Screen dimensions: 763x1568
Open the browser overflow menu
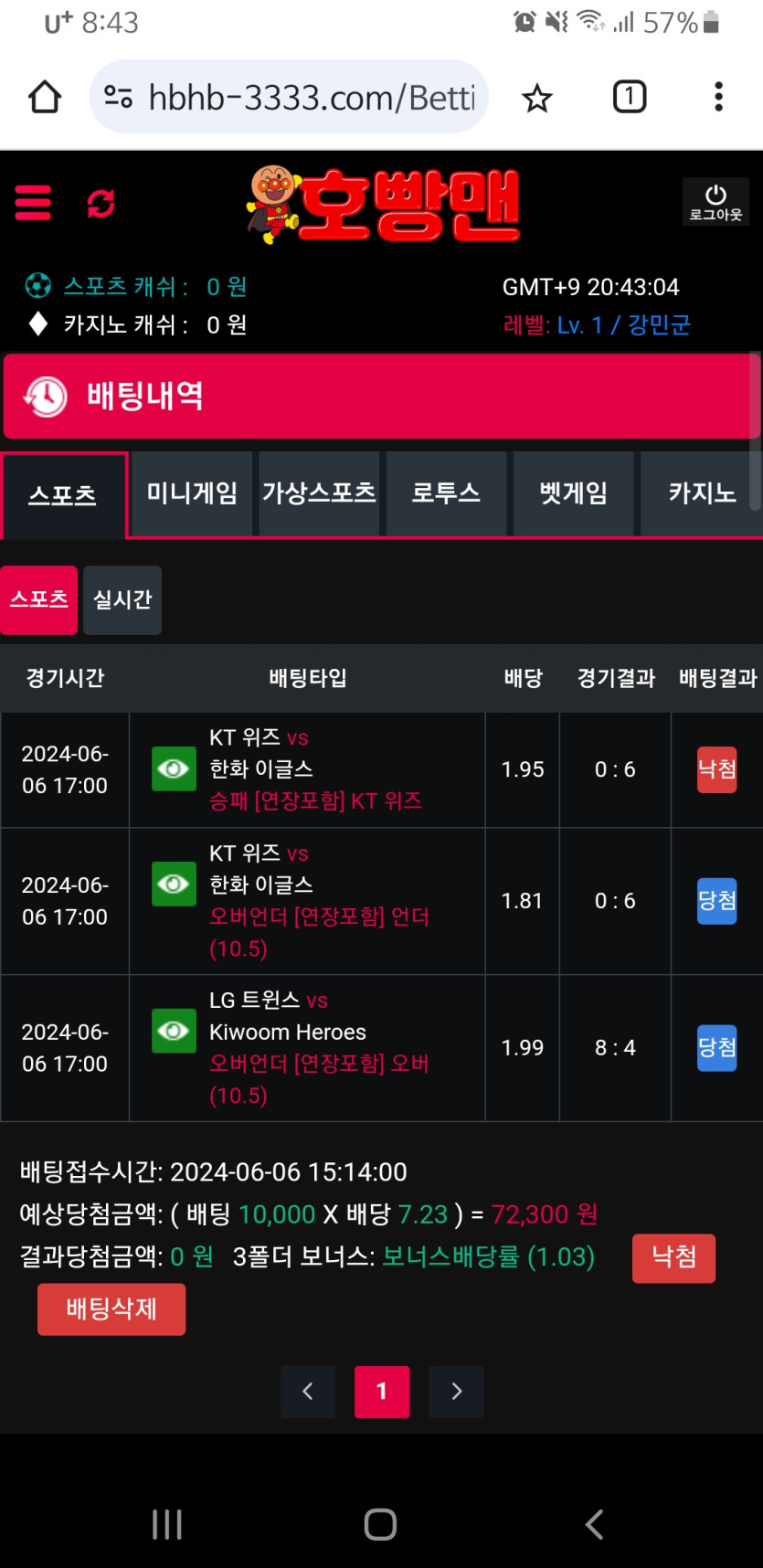[x=719, y=97]
